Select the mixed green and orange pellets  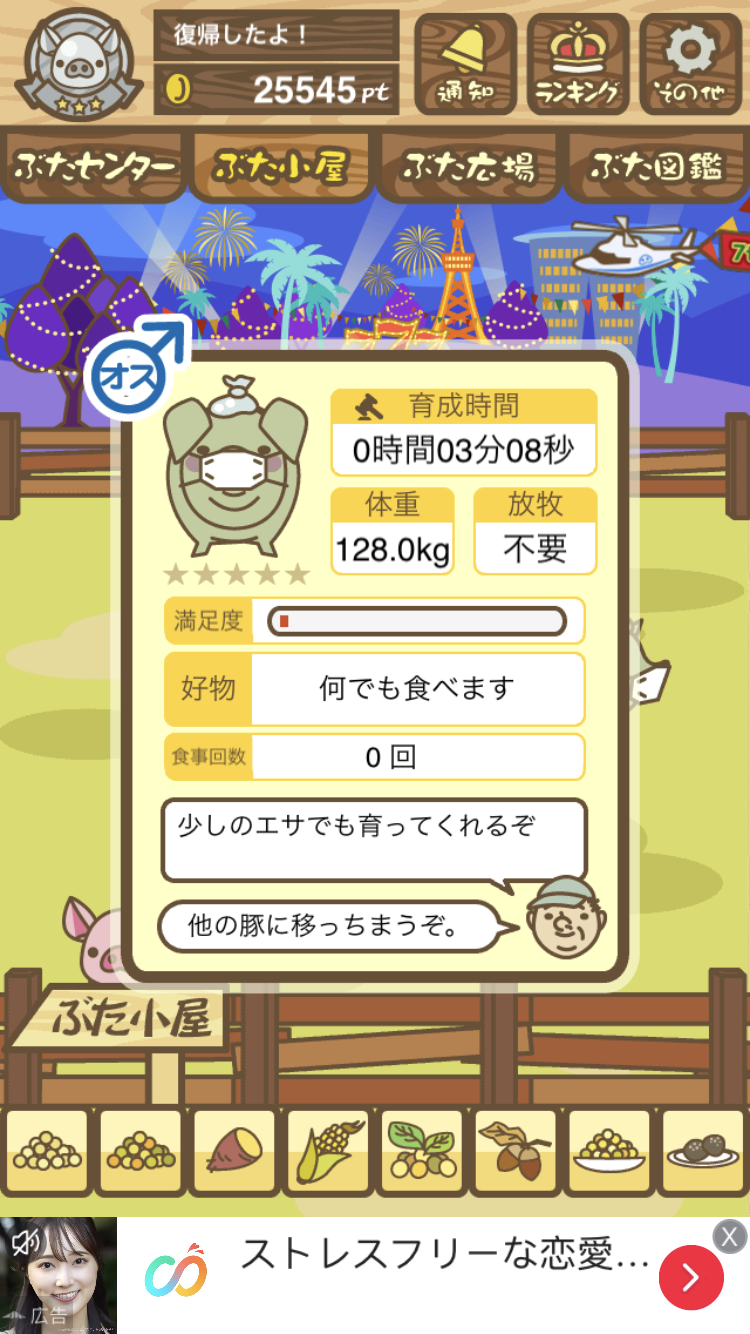pyautogui.click(x=141, y=1152)
